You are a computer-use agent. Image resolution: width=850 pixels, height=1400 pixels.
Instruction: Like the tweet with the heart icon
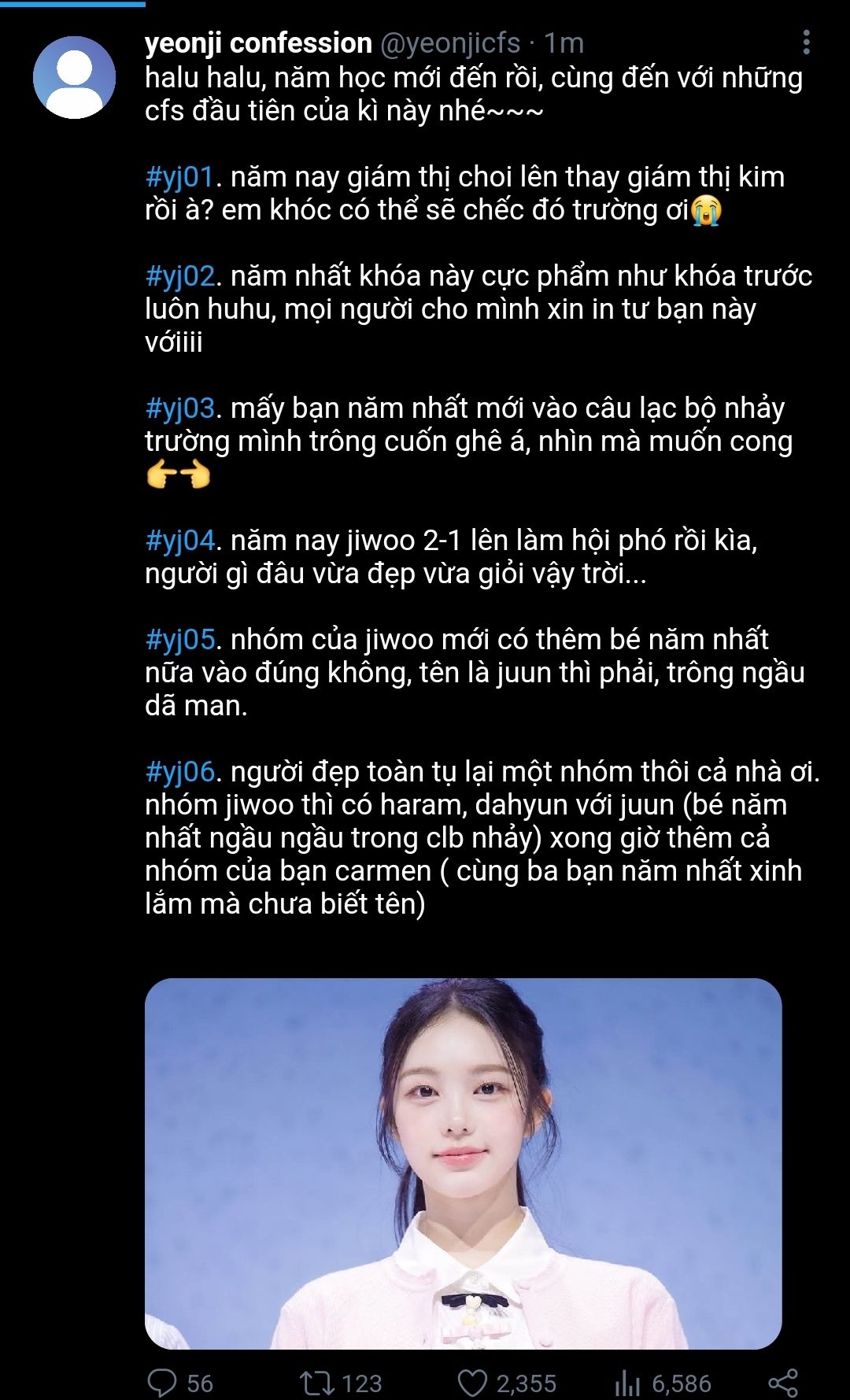472,1383
